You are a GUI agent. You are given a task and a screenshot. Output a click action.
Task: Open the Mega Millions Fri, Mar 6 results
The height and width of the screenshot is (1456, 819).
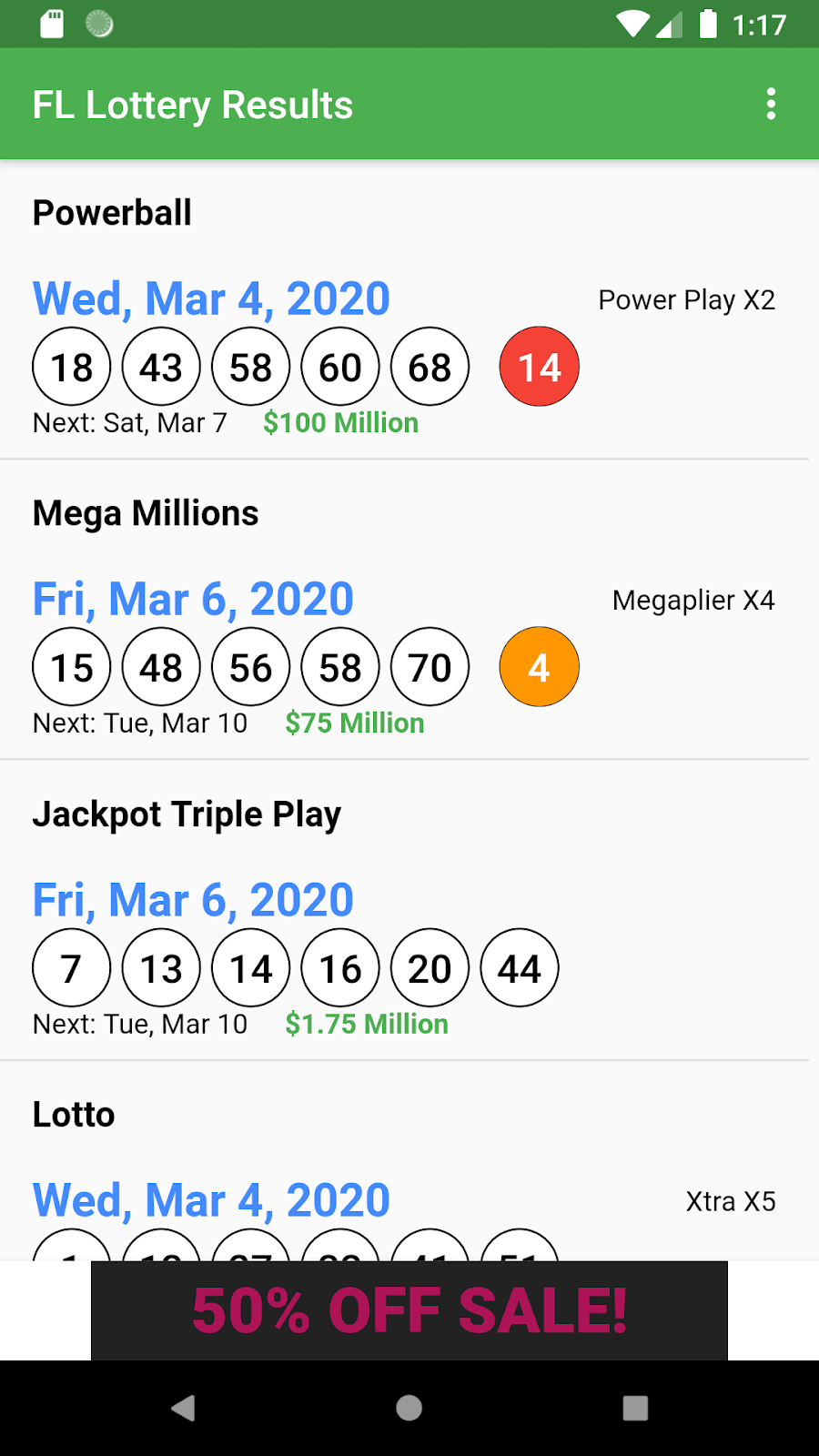[x=192, y=598]
